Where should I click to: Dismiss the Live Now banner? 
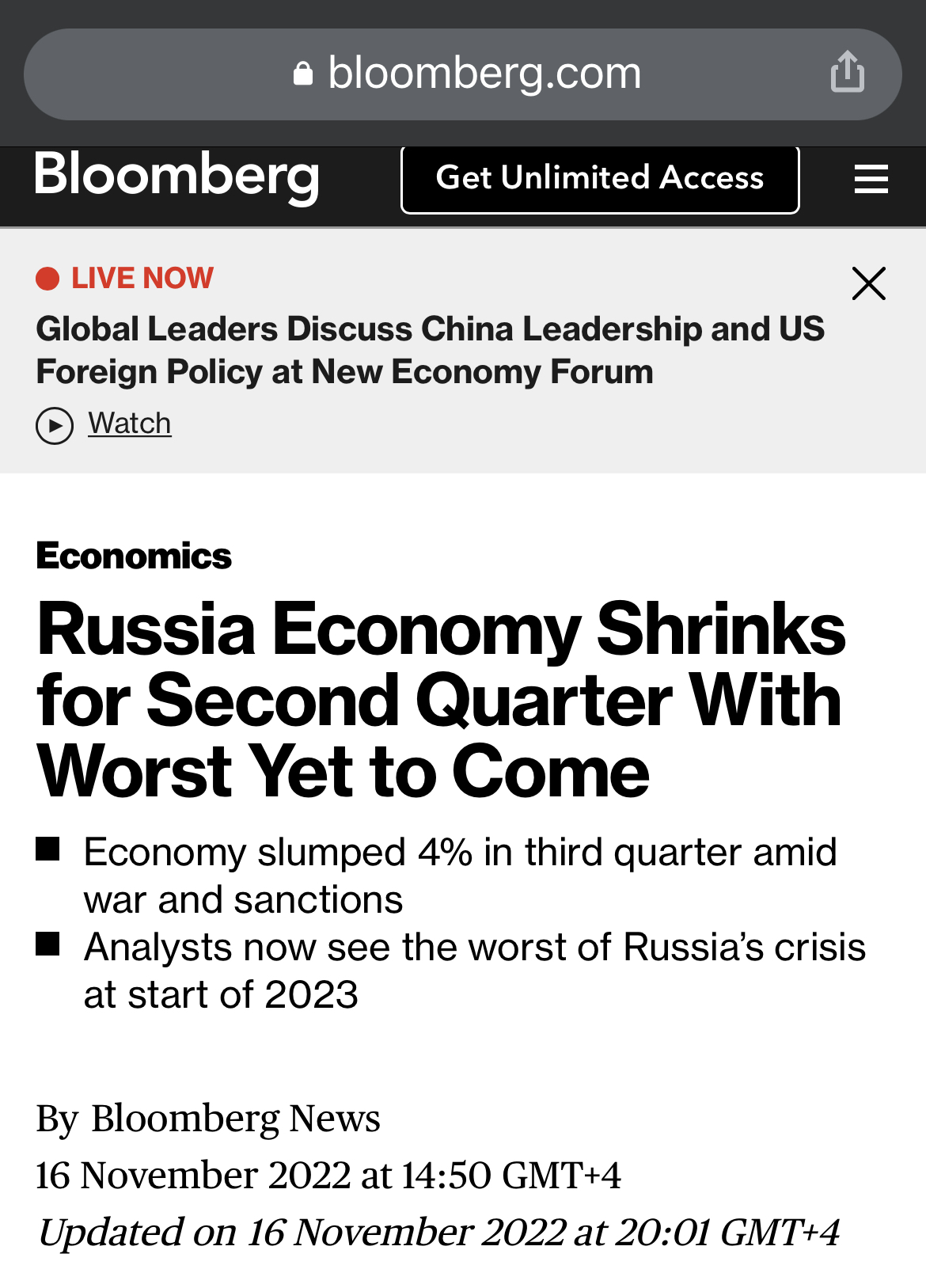point(868,283)
